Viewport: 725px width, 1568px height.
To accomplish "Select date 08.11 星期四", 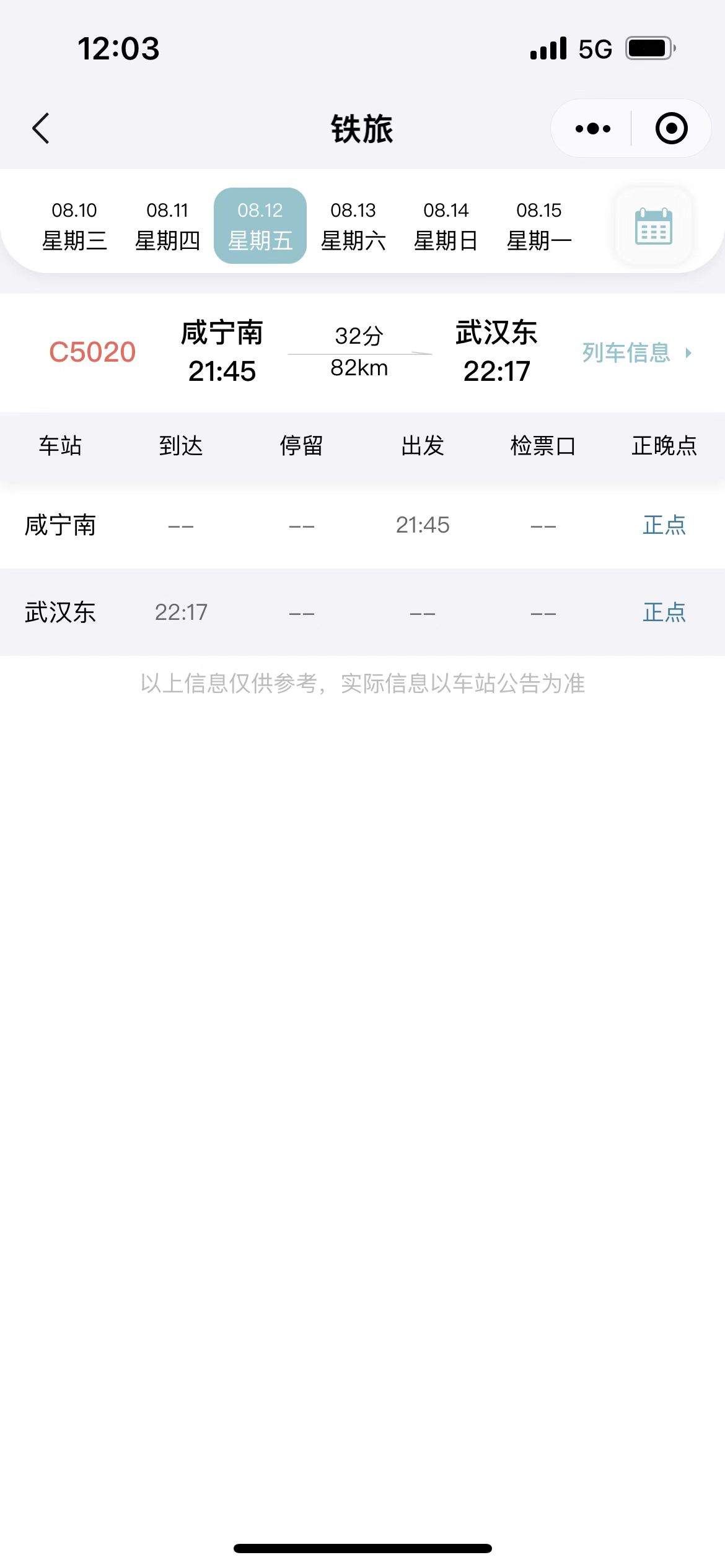I will click(x=167, y=225).
